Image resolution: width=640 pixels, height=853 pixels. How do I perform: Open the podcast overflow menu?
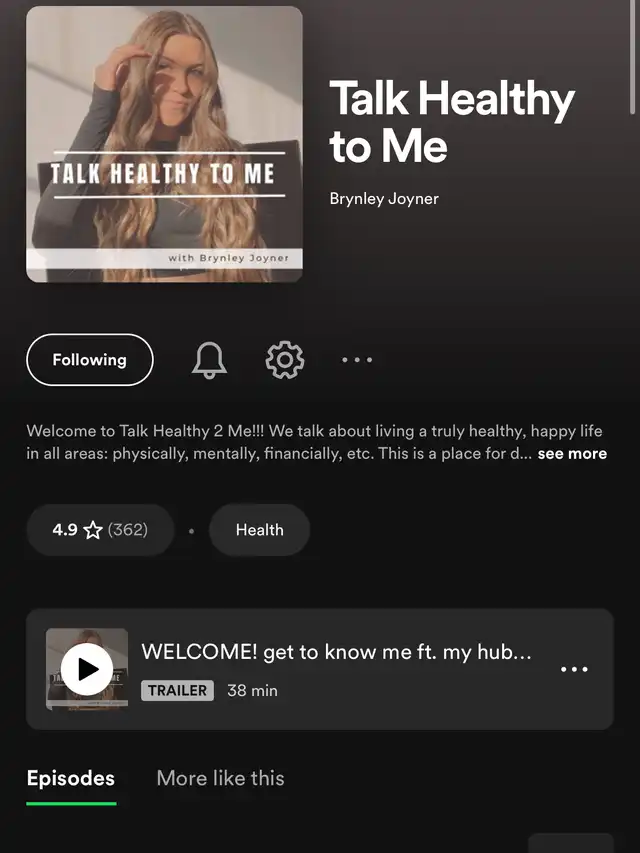tap(357, 360)
